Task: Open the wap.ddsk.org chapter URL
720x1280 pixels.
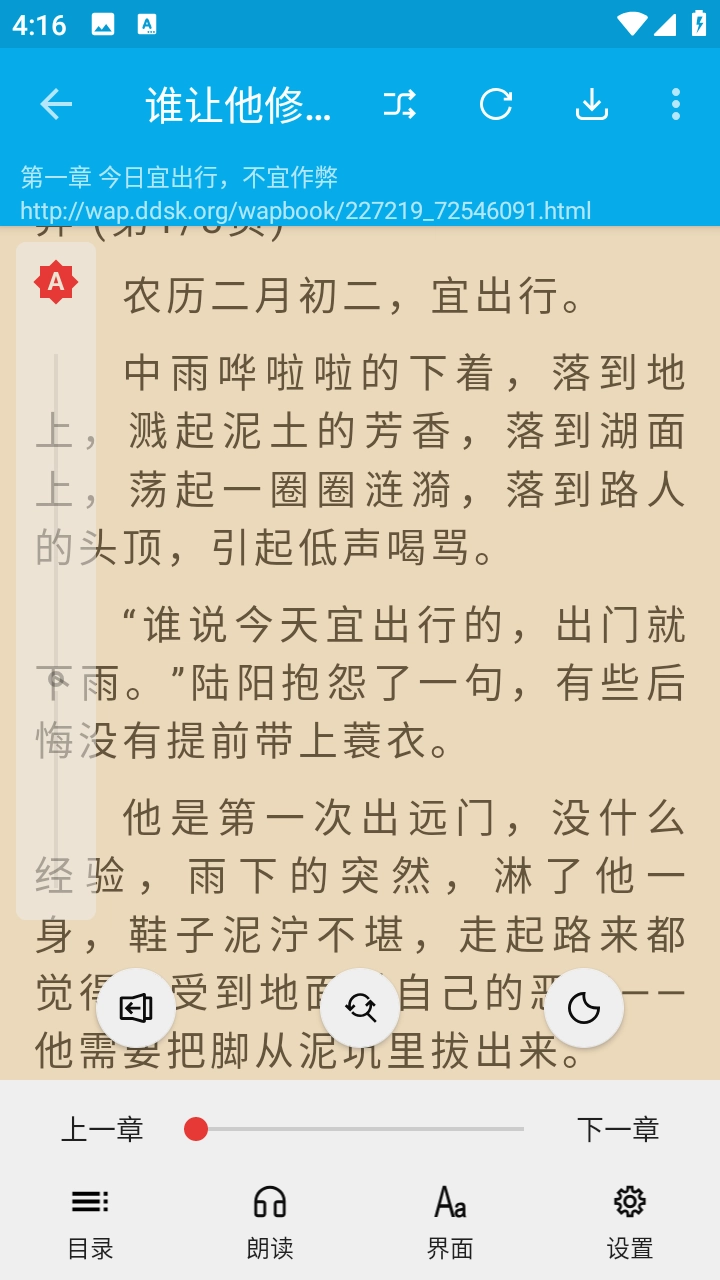Action: (305, 211)
